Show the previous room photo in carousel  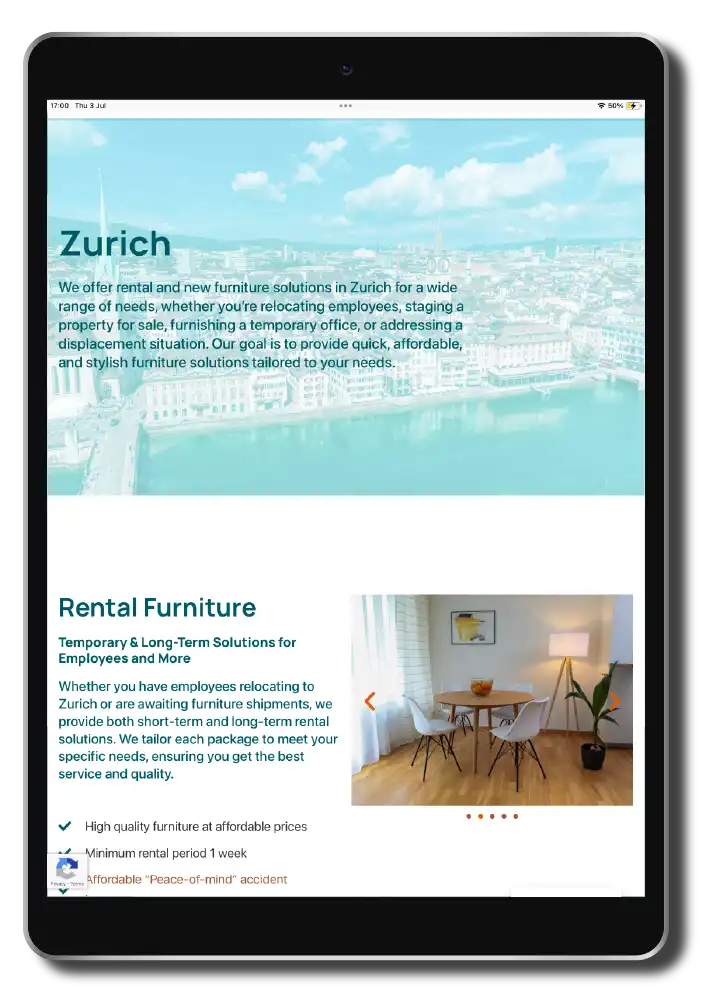coord(370,701)
